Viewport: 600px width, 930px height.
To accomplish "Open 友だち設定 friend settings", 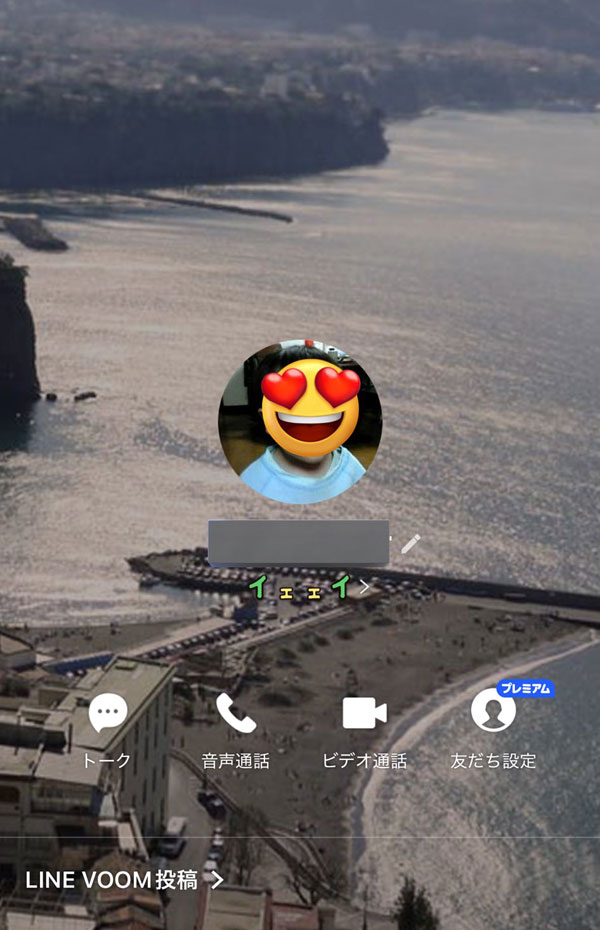I will 493,730.
